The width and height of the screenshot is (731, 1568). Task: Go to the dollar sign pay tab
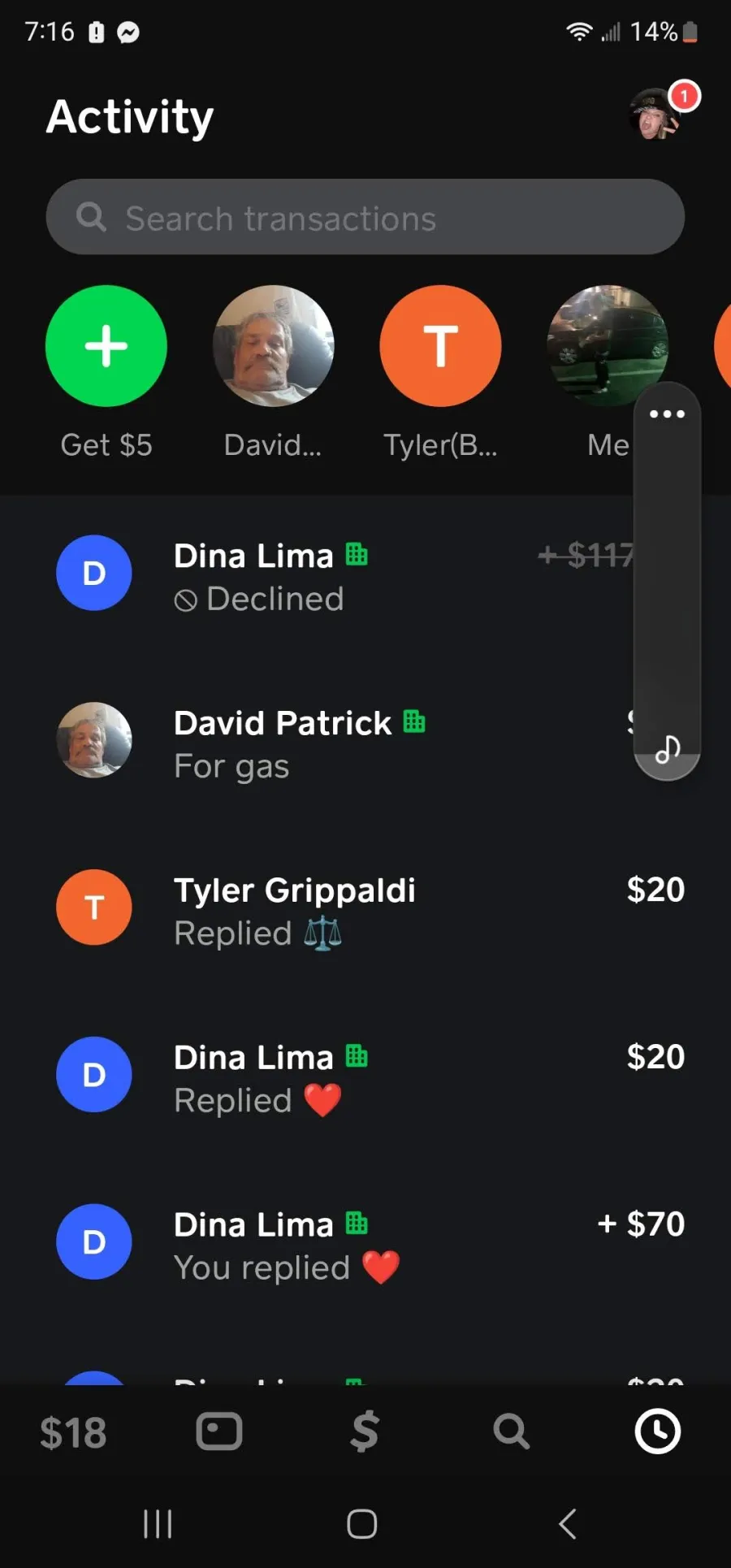pyautogui.click(x=365, y=1432)
